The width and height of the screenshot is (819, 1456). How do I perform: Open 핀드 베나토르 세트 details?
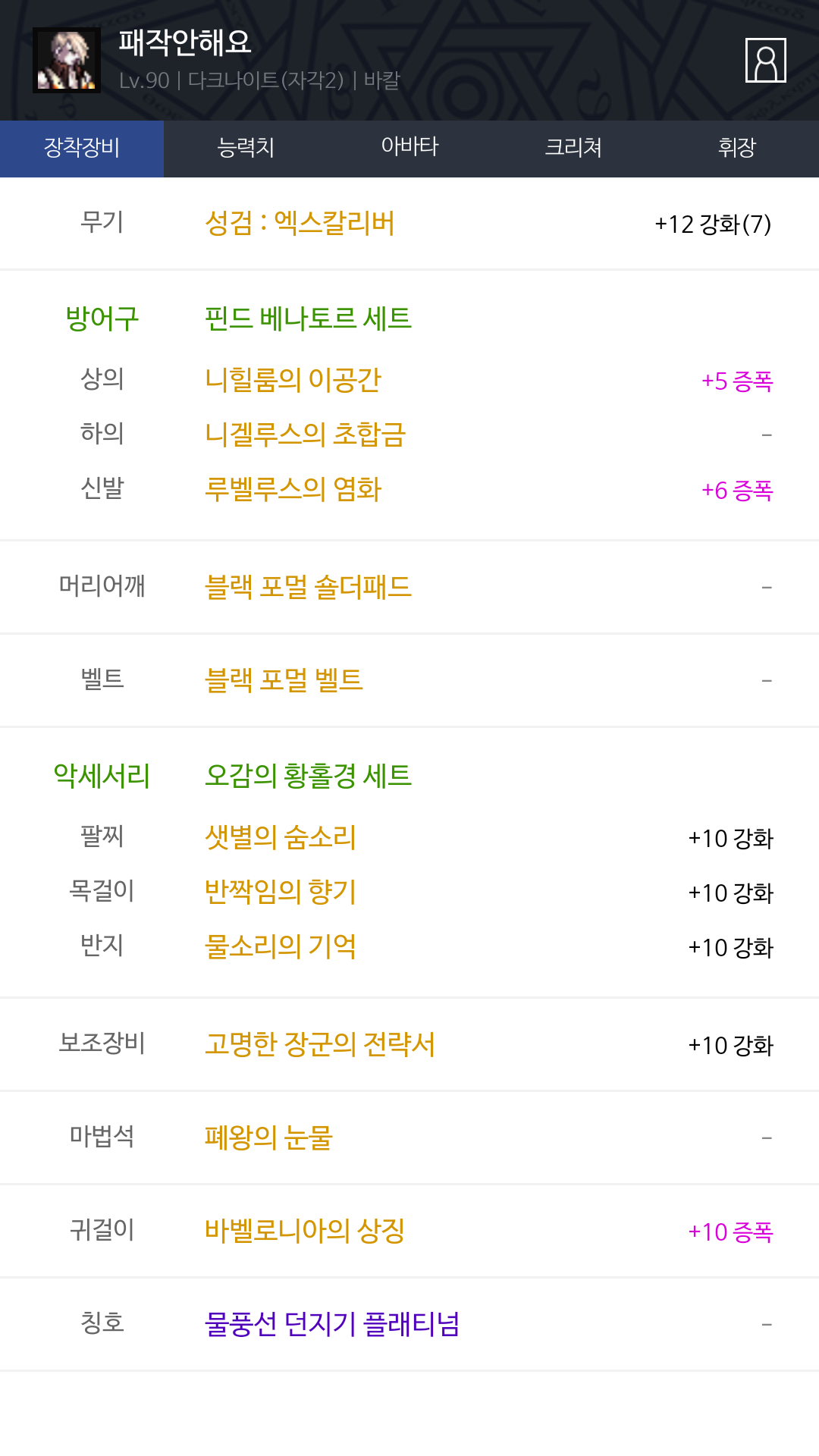[308, 318]
